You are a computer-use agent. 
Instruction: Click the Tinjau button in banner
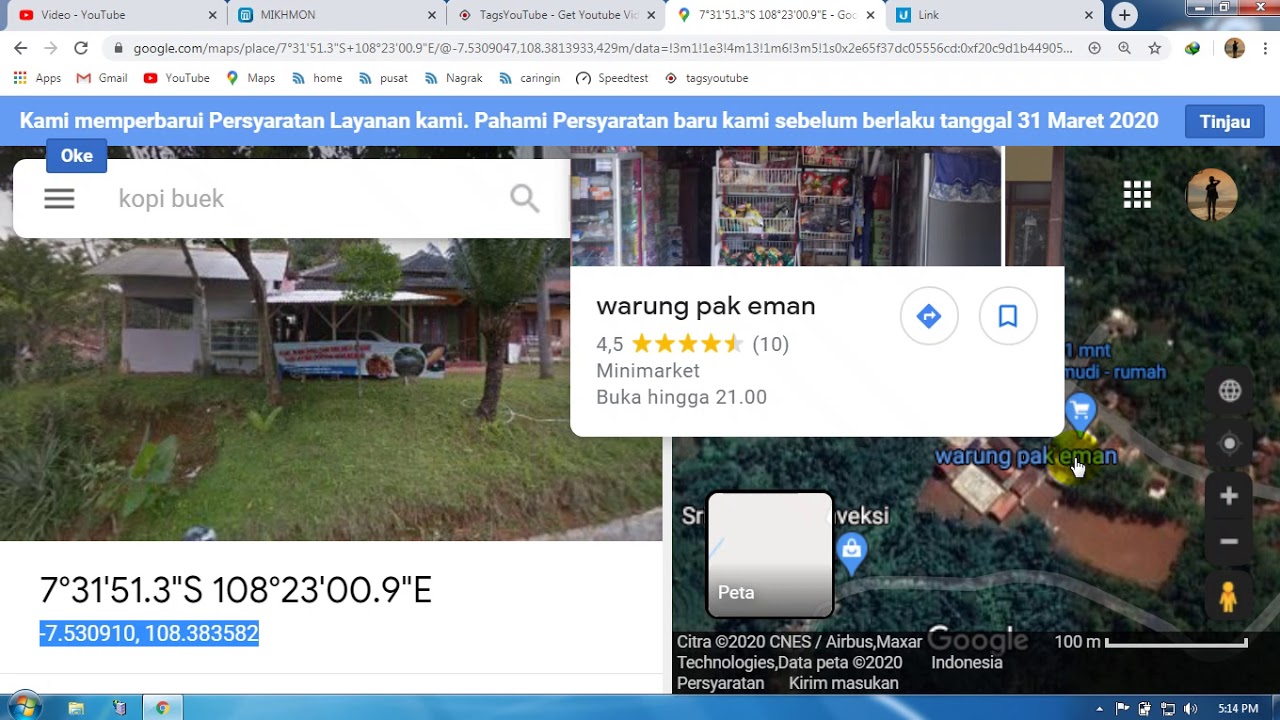point(1224,122)
